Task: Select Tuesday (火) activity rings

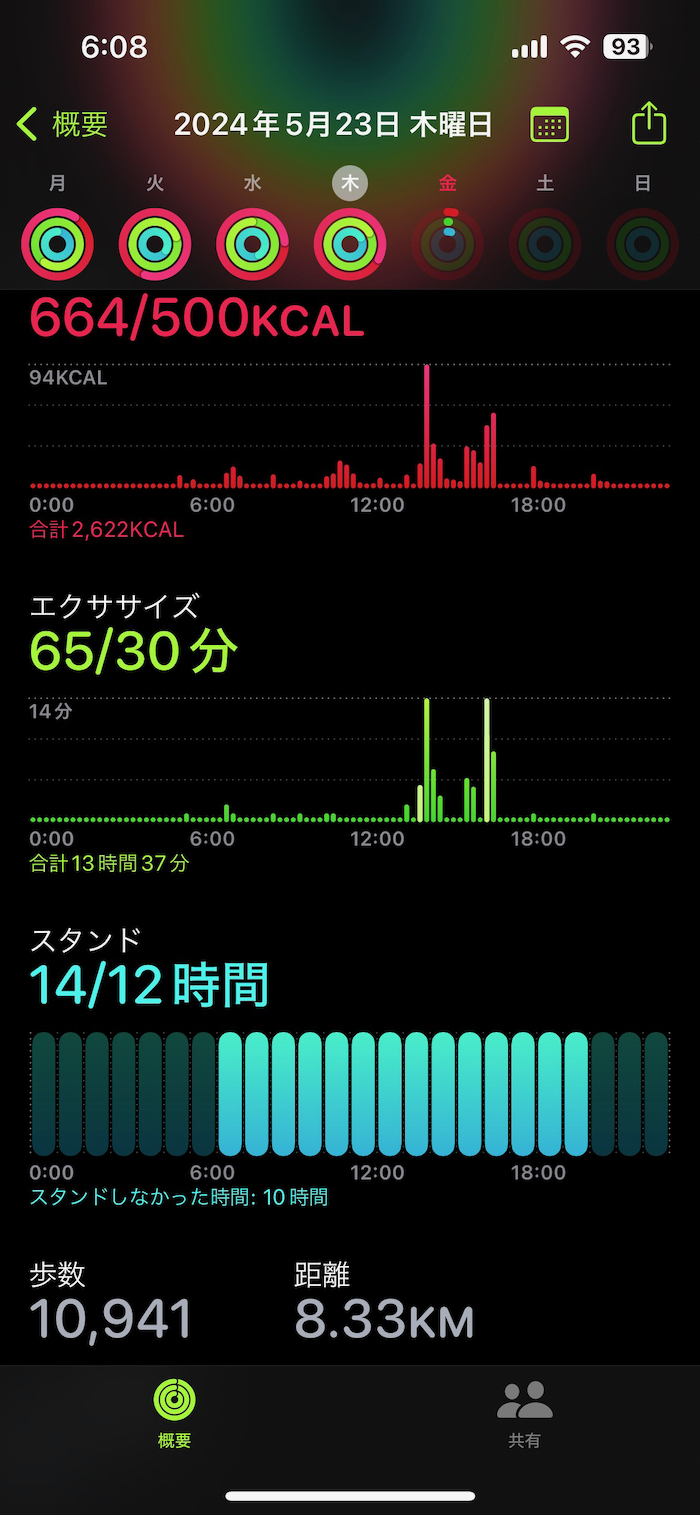Action: (155, 243)
